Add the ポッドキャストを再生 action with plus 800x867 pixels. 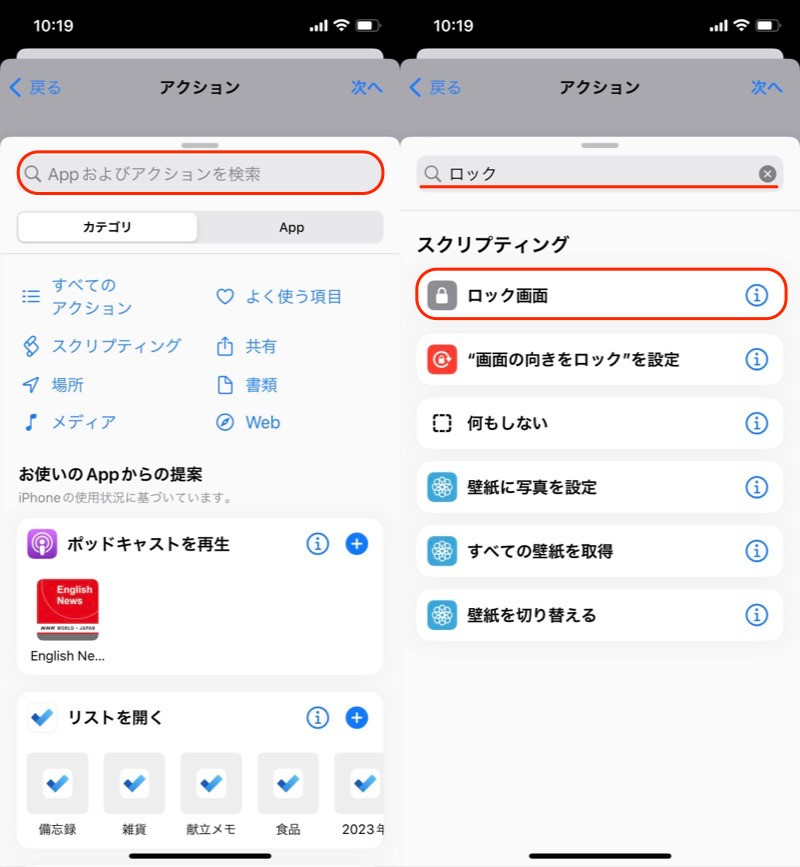pos(357,544)
